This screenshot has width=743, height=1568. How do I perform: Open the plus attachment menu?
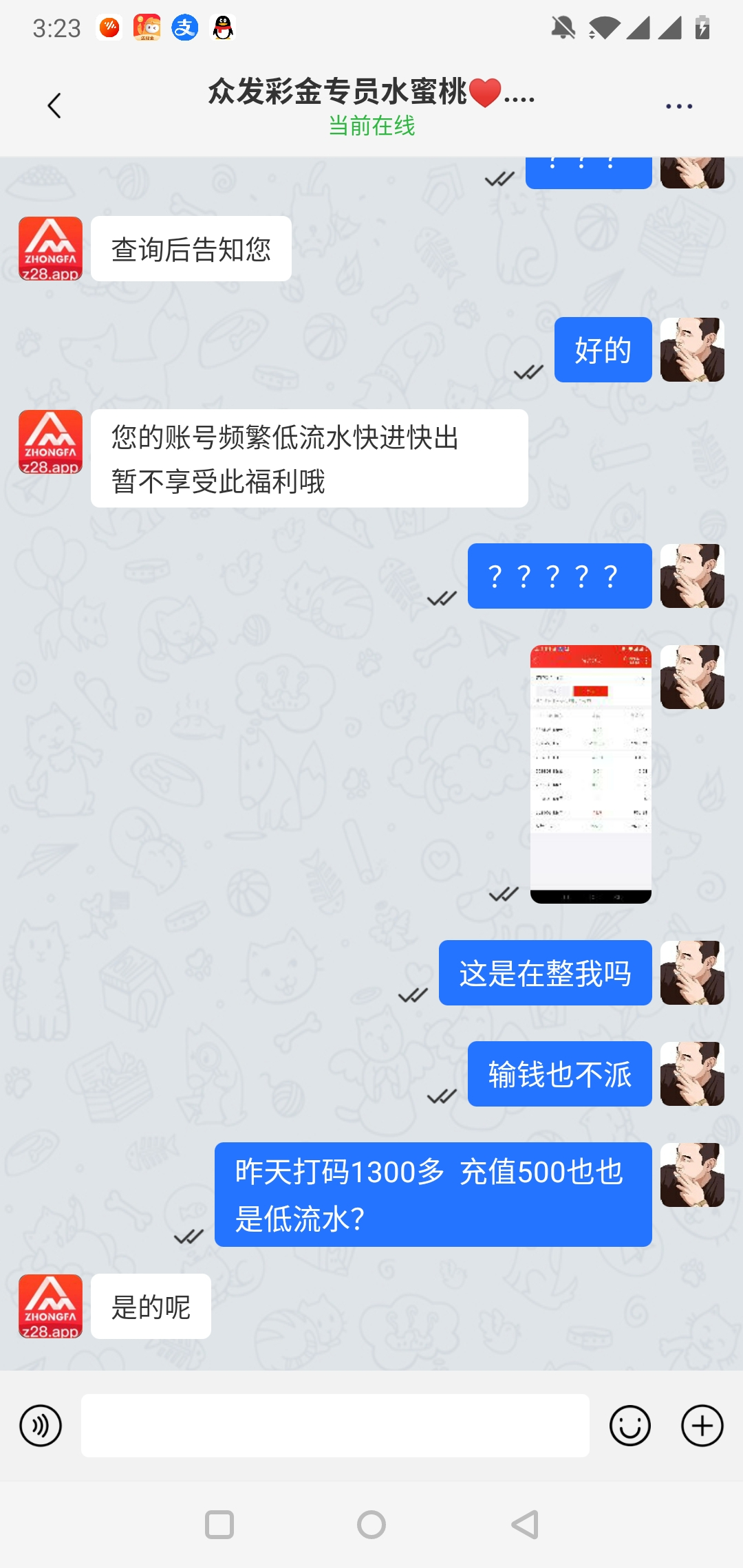[702, 1426]
